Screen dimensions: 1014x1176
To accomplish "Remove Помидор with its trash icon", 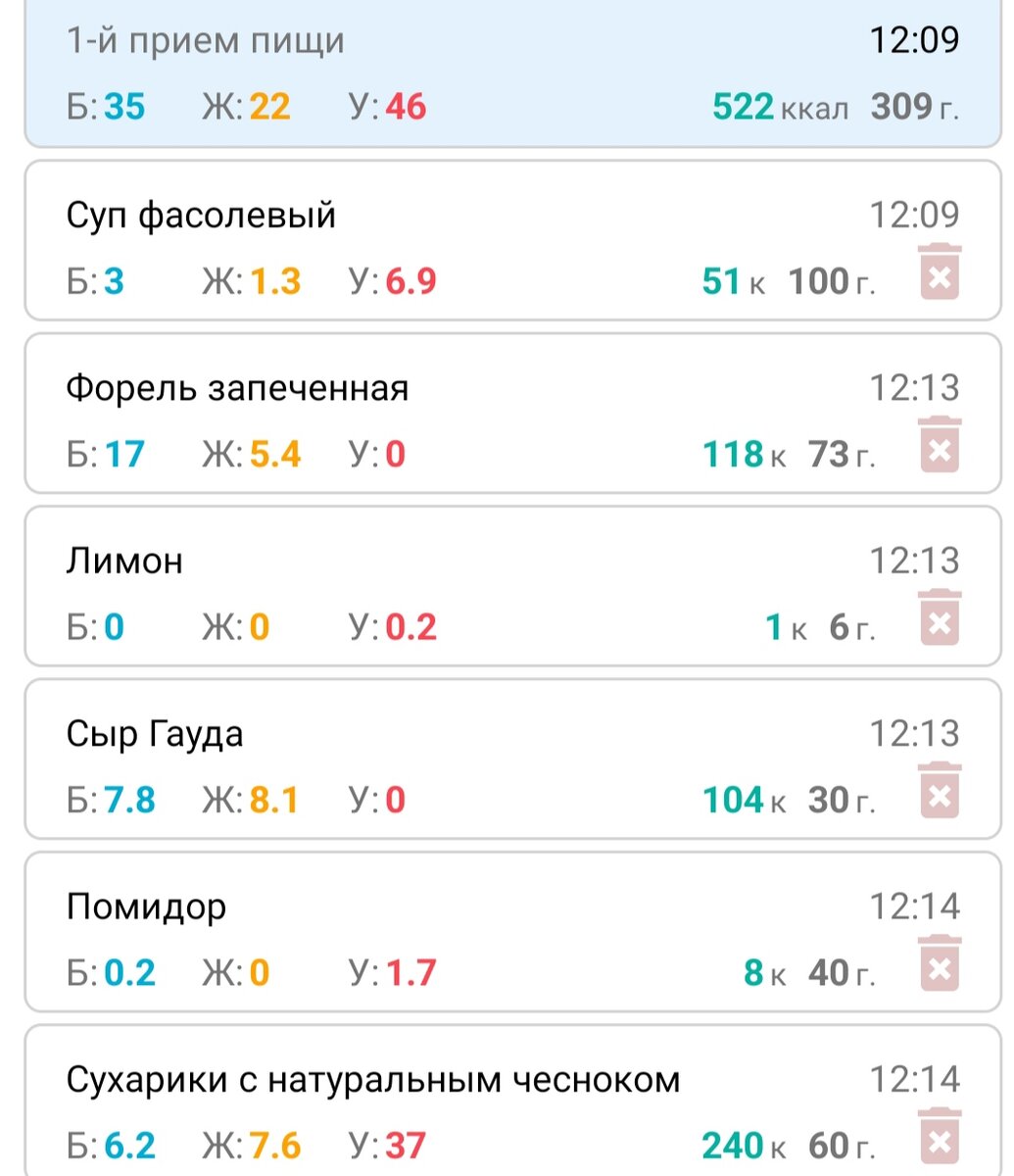I will coord(940,964).
